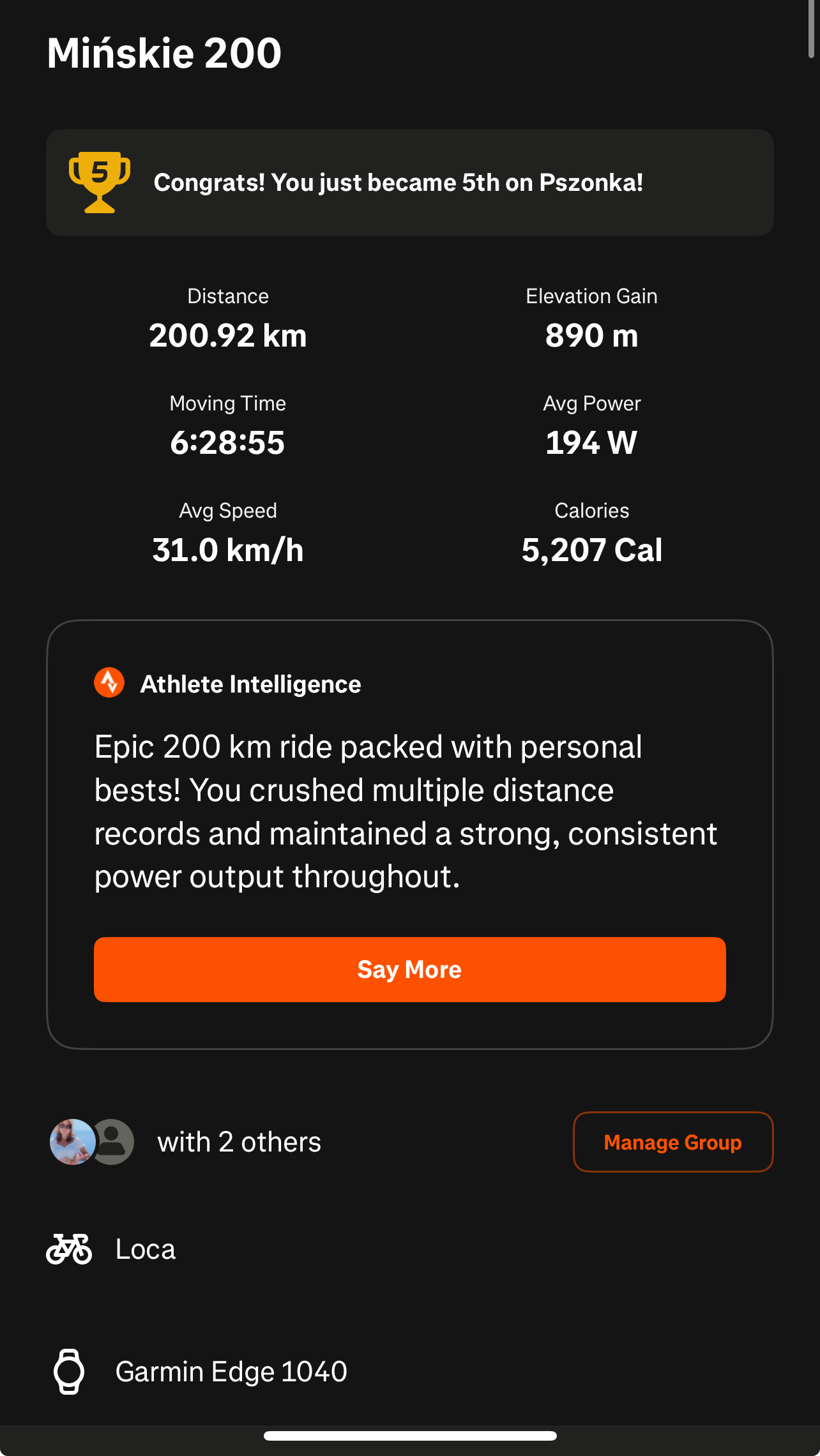This screenshot has height=1456, width=820.
Task: Open Manage Group
Action: tap(672, 1142)
